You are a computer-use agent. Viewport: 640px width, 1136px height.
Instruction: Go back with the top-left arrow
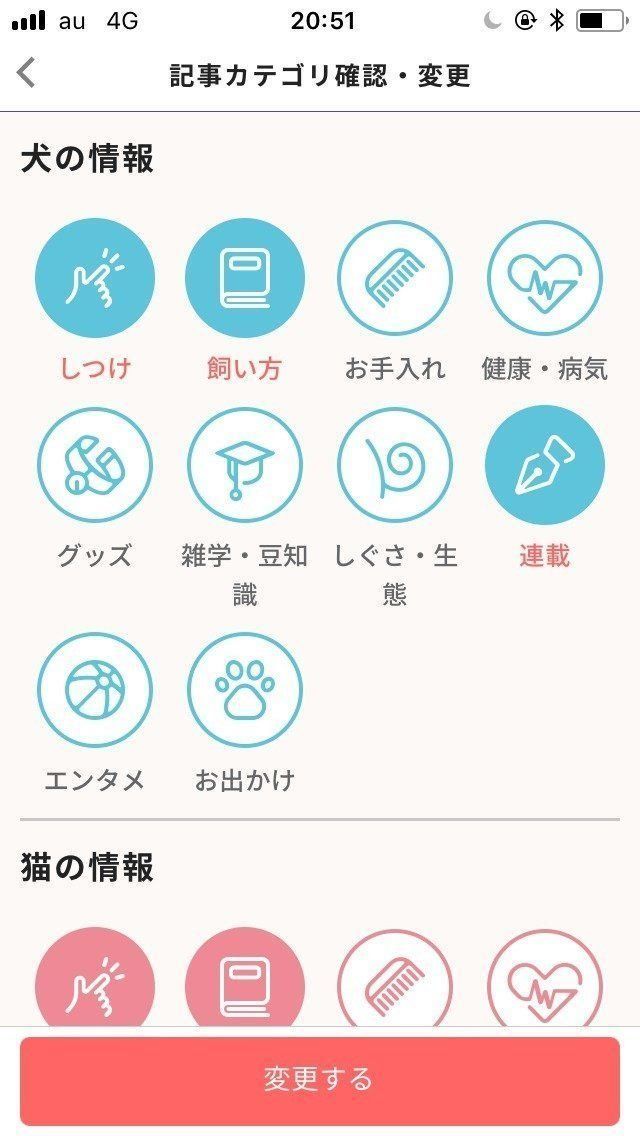tap(26, 74)
